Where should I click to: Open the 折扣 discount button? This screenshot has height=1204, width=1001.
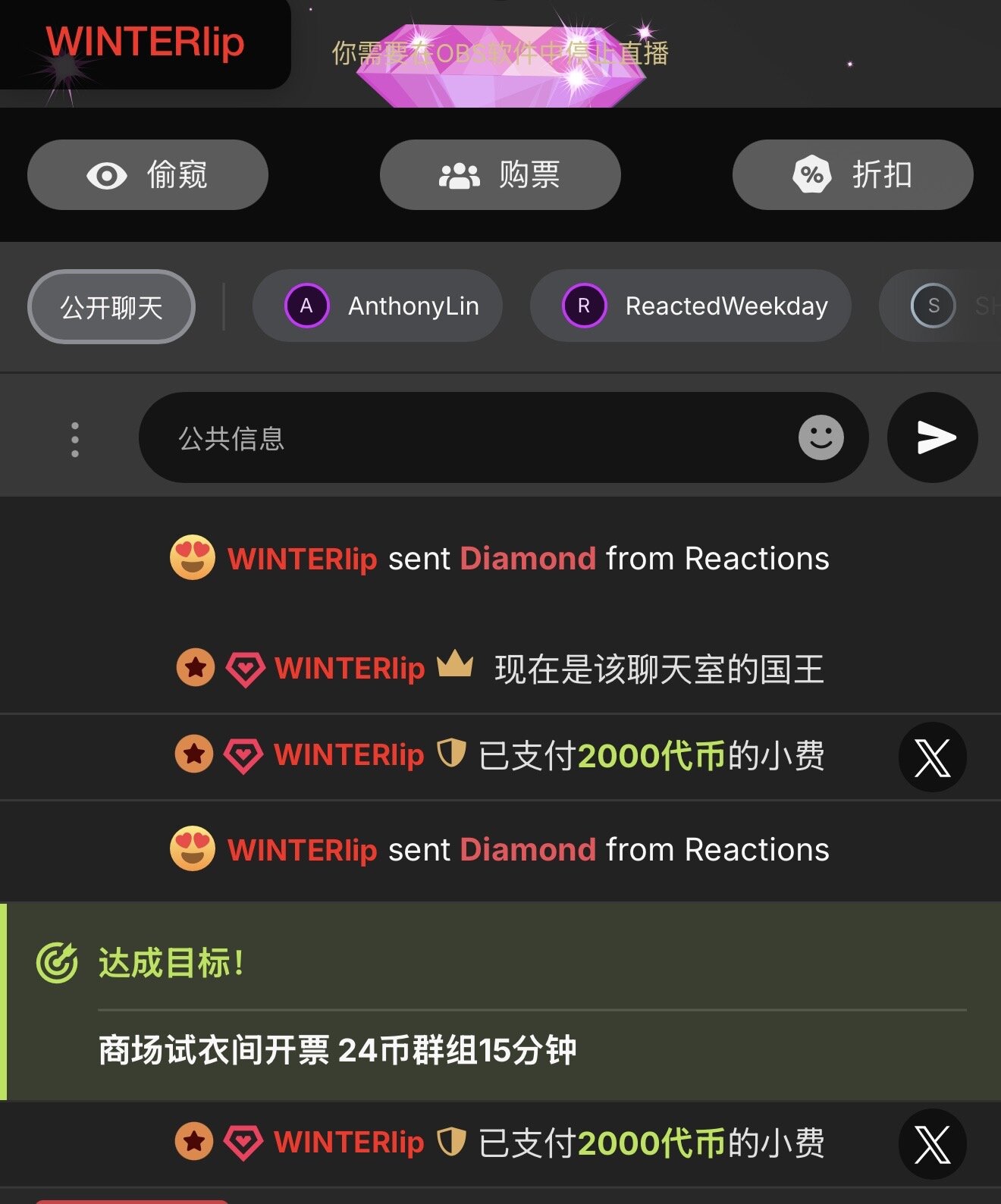[852, 175]
